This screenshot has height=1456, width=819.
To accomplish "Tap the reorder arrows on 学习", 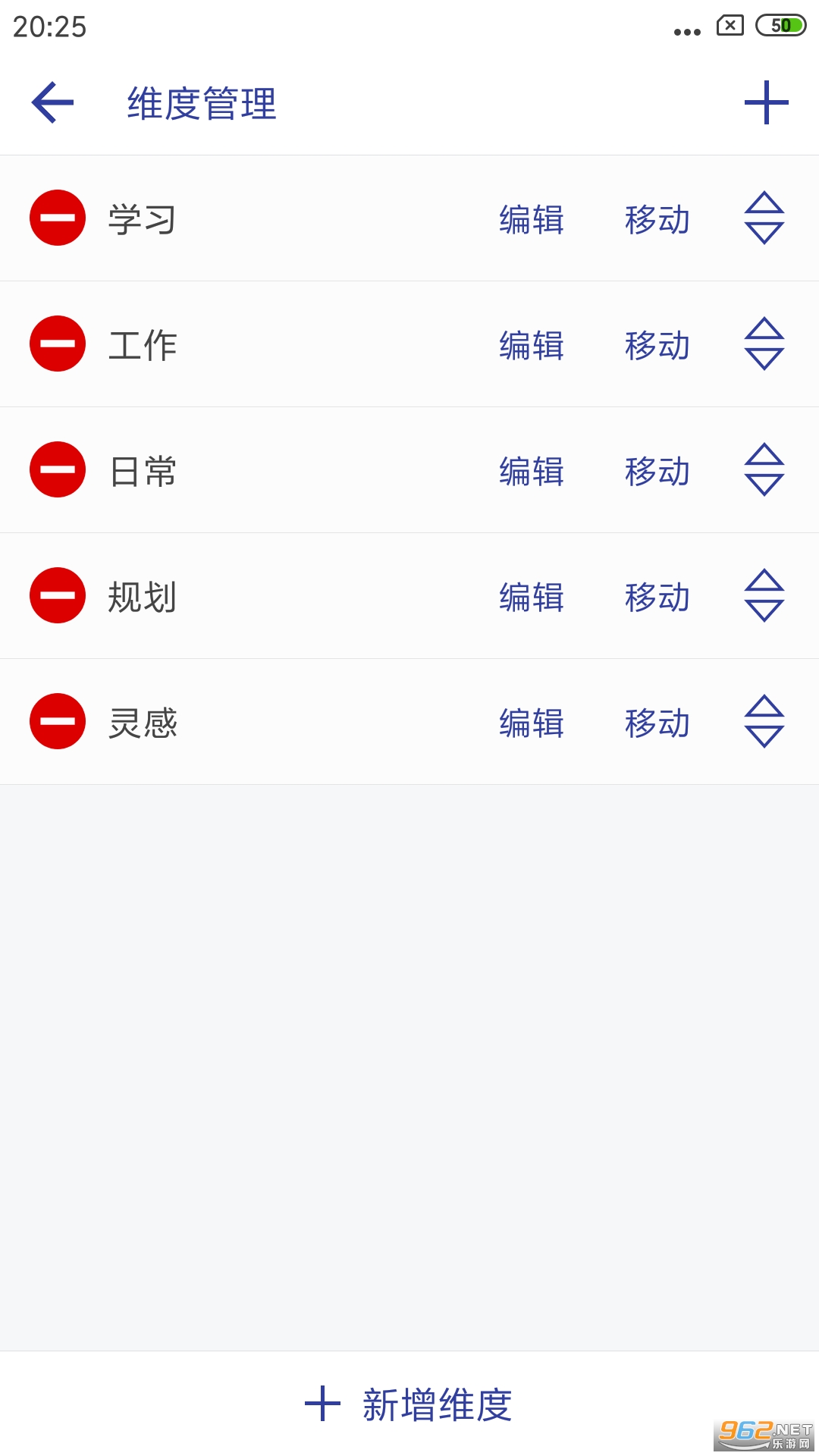I will tap(764, 218).
